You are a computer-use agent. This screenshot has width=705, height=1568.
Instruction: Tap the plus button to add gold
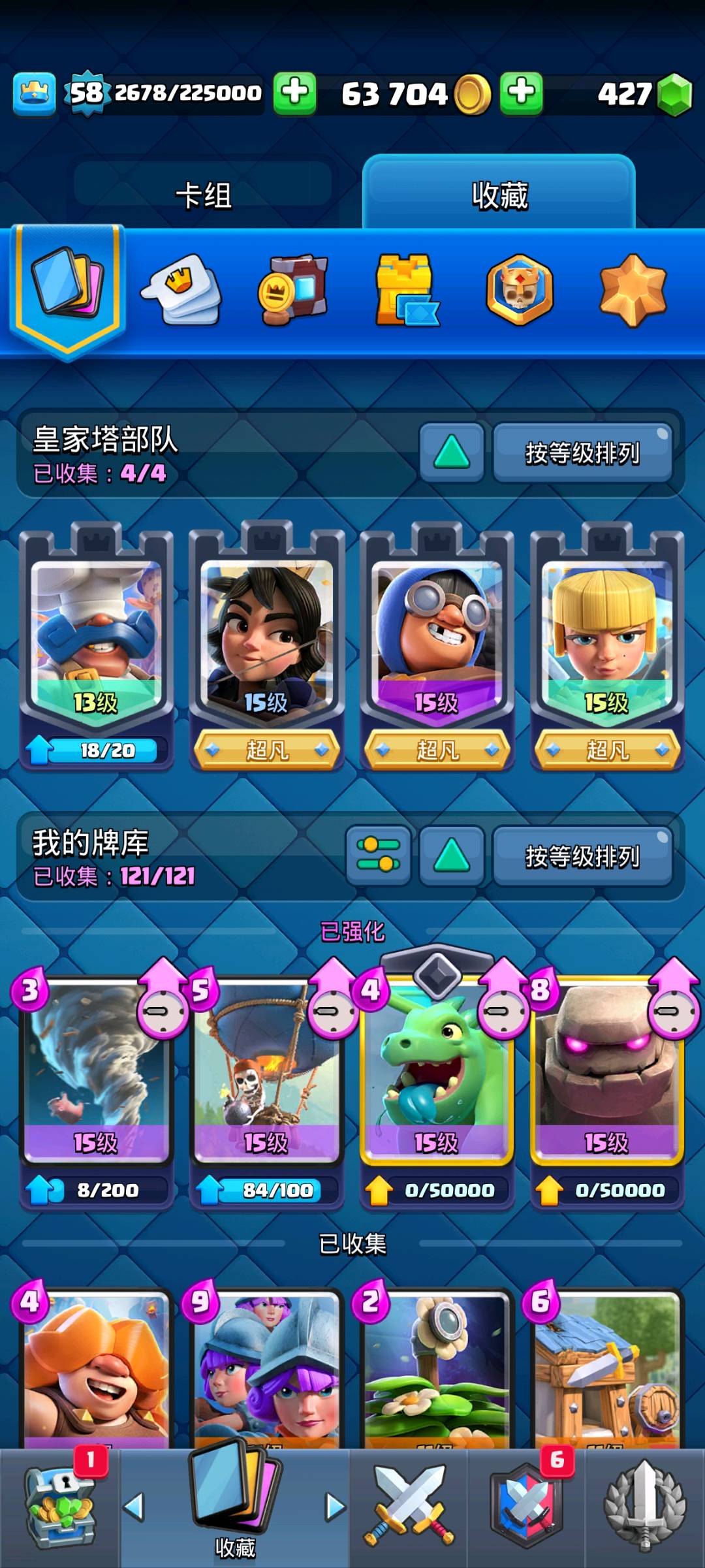tap(521, 93)
